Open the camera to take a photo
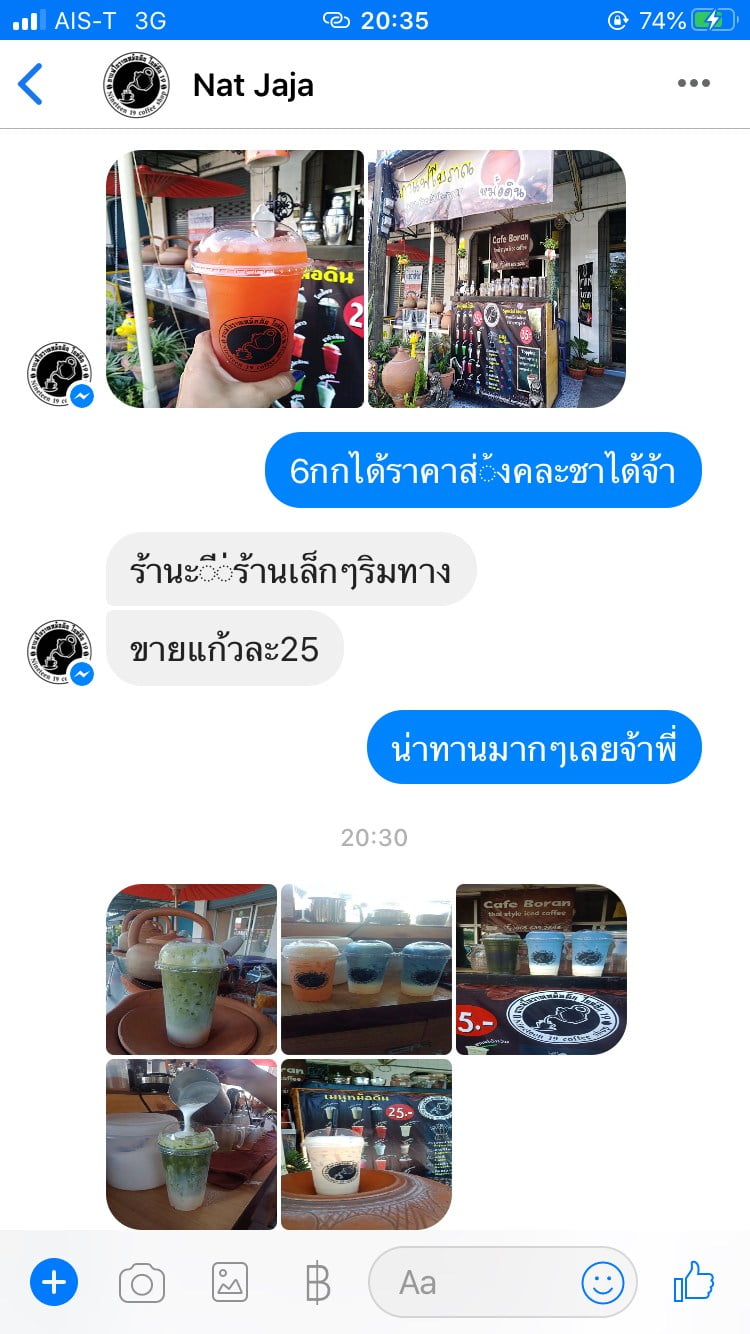750x1334 pixels. (142, 1283)
